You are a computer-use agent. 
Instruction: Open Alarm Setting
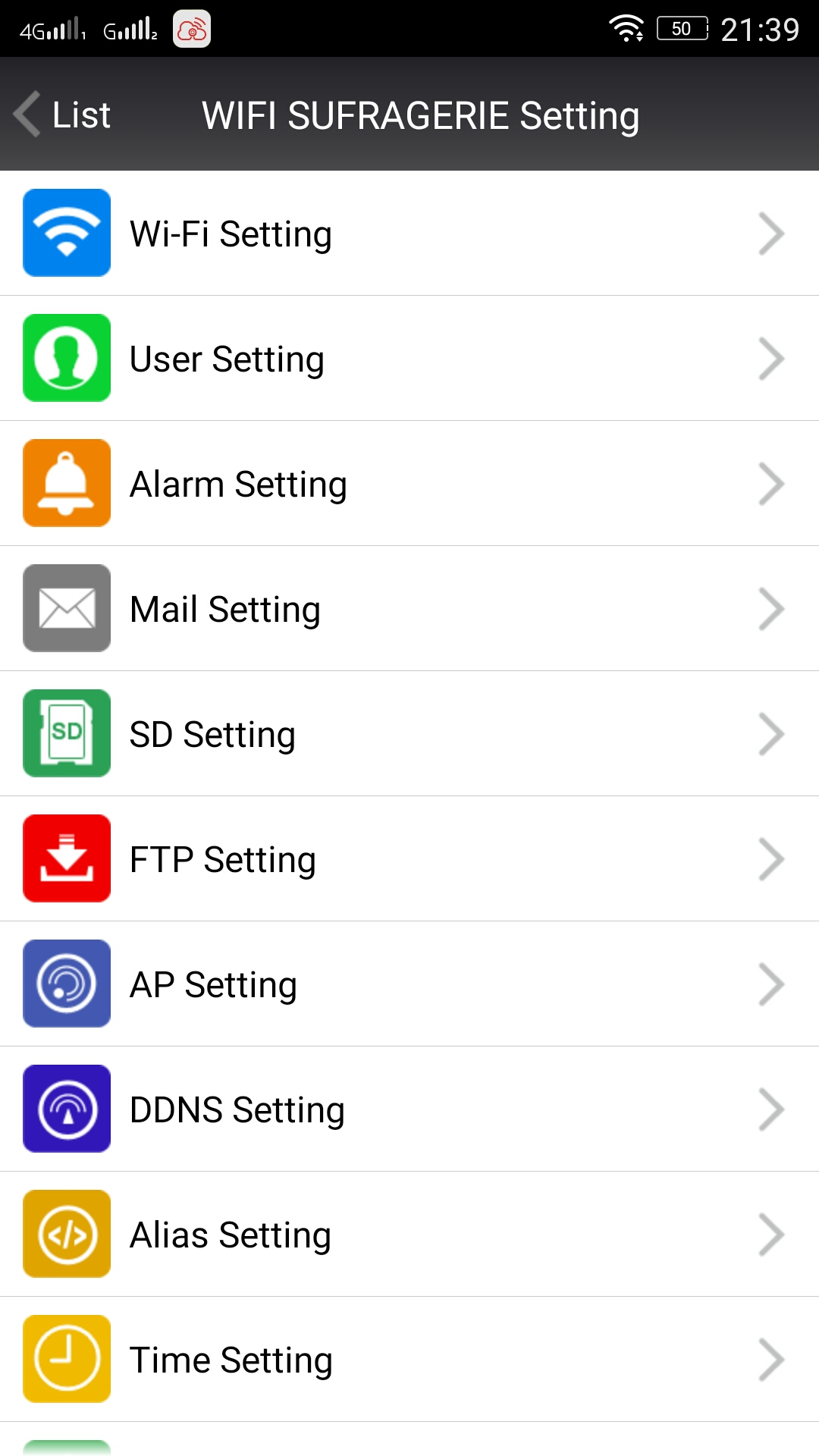tap(409, 483)
